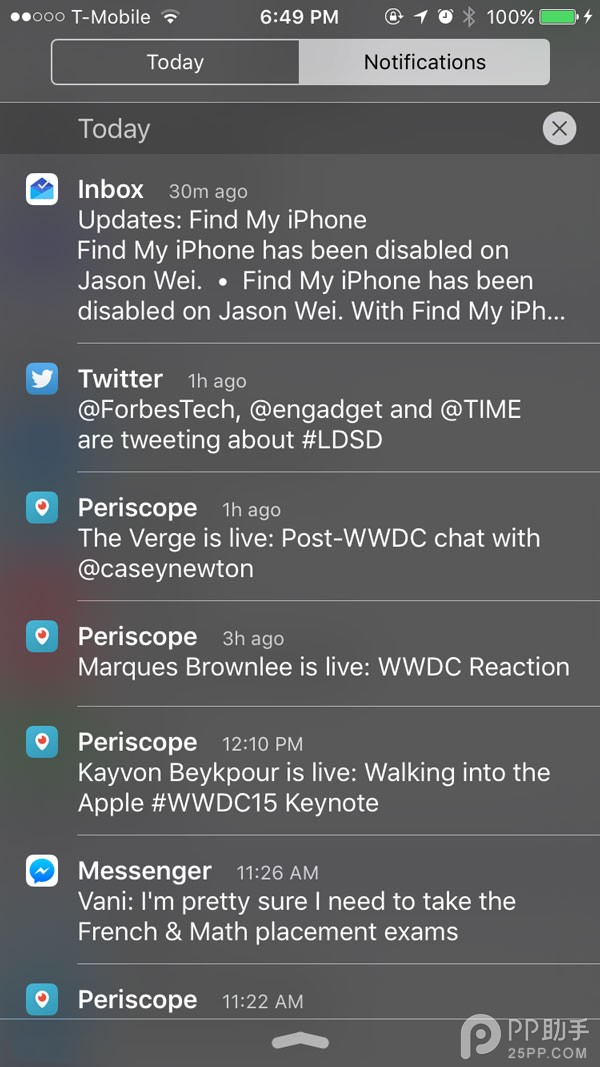The height and width of the screenshot is (1067, 600).
Task: Tap the bottom grabber to close Notification Center
Action: click(x=300, y=1042)
